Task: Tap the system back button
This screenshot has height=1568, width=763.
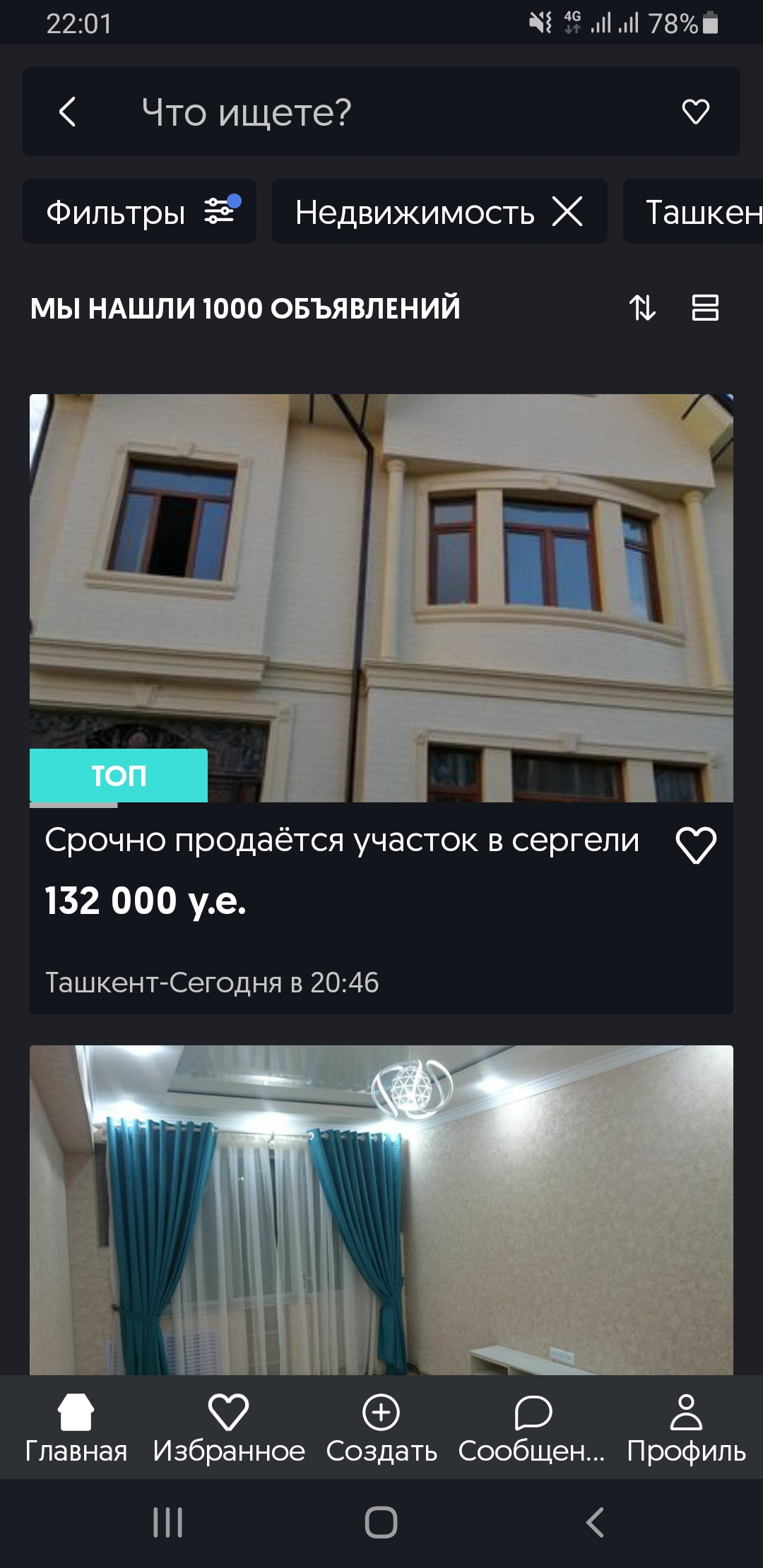Action: click(595, 1521)
